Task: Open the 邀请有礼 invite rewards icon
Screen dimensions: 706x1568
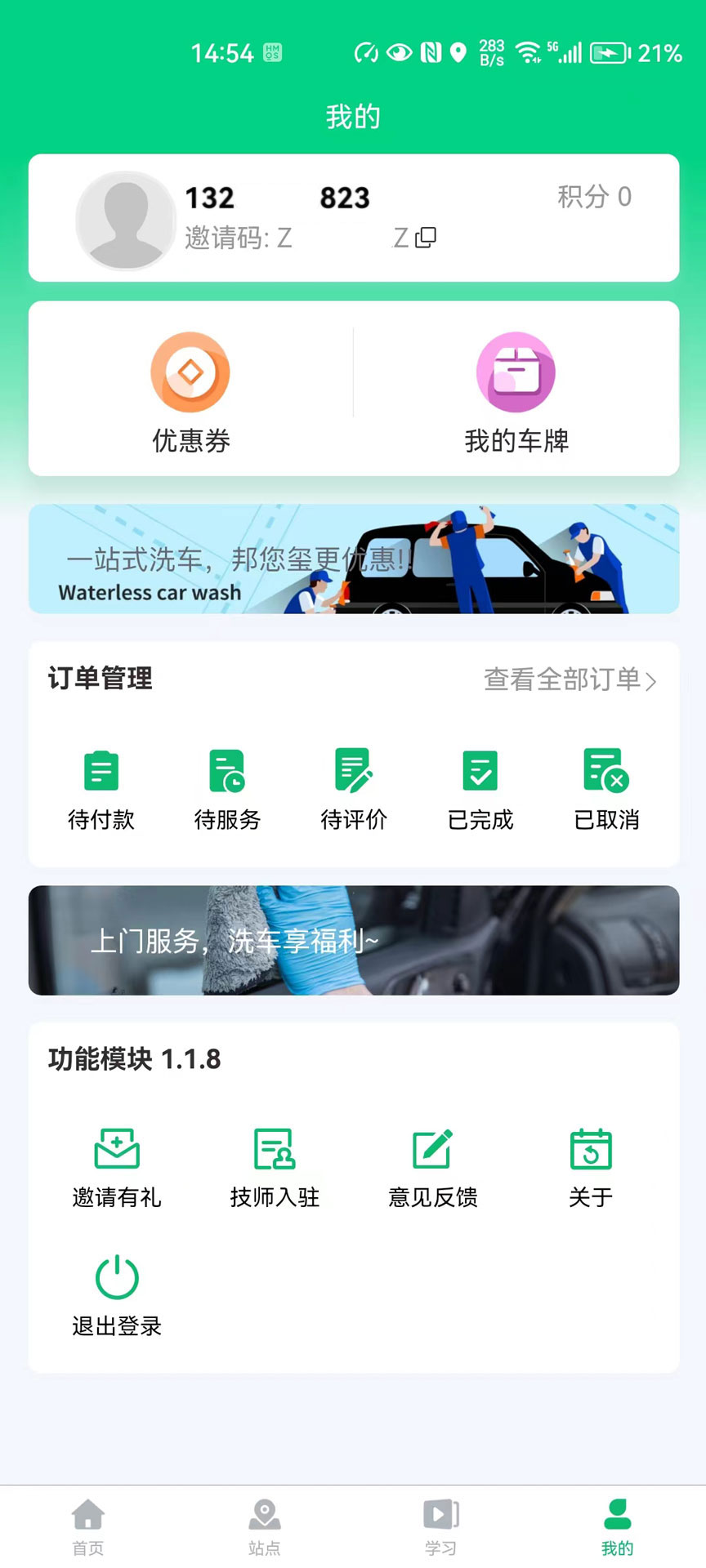Action: coord(117,1150)
